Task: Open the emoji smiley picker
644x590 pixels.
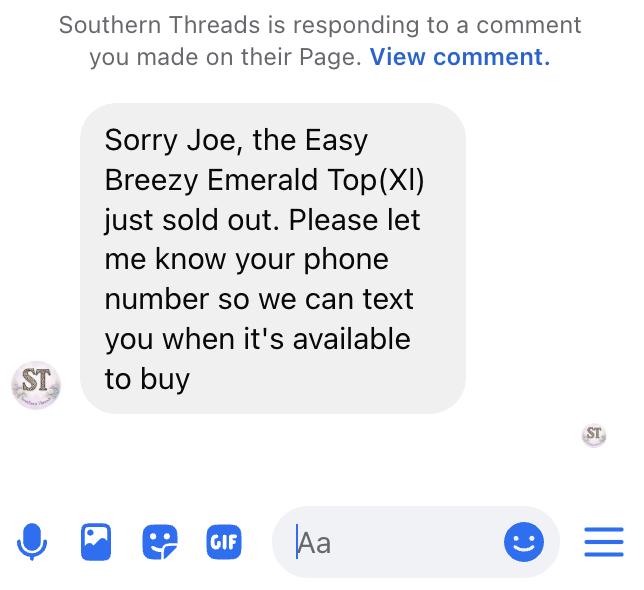Action: [x=524, y=543]
